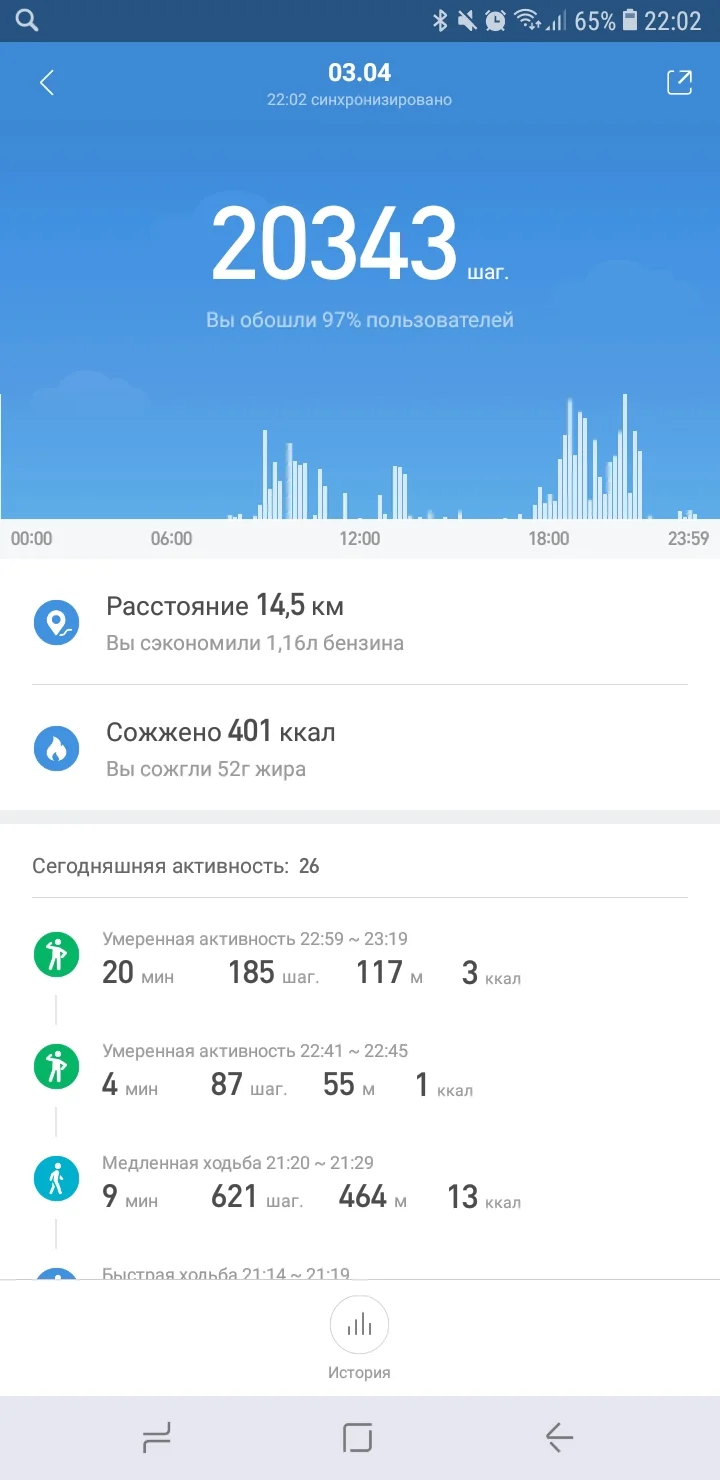
Task: Tap the synchronization status text 22:02
Action: pyautogui.click(x=360, y=100)
